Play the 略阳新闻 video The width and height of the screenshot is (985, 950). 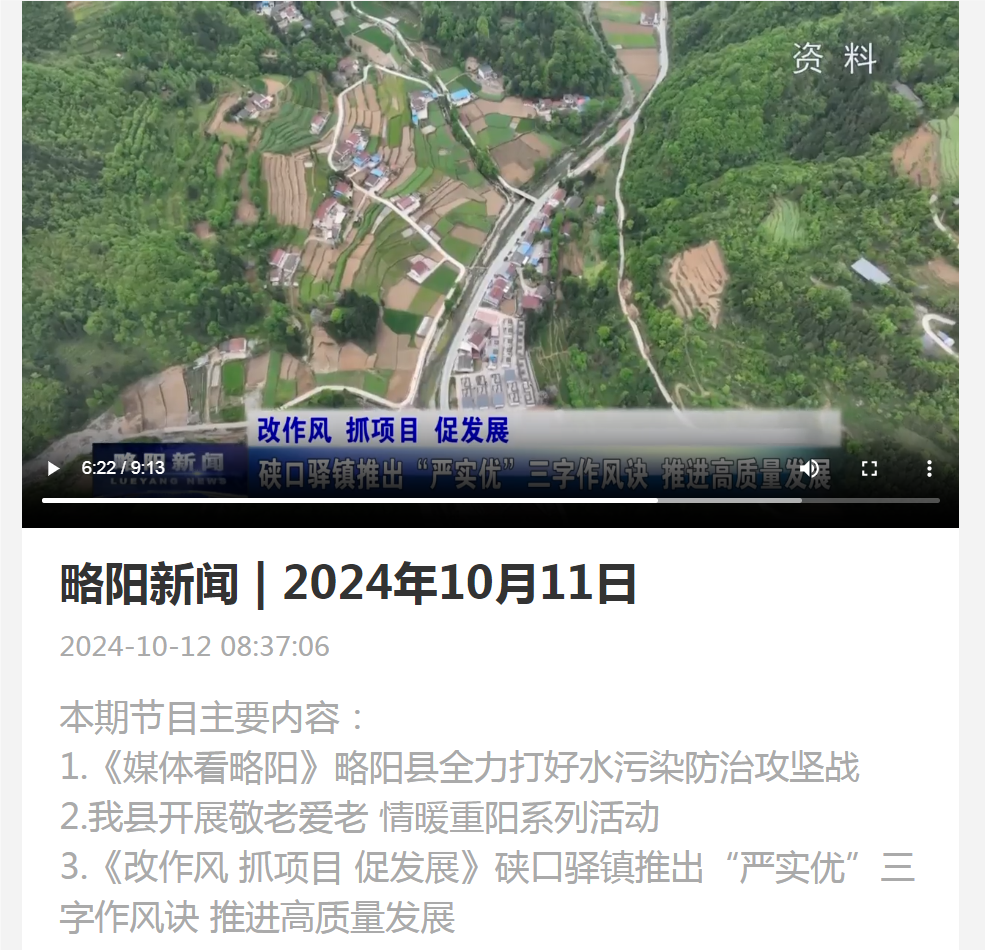[53, 468]
